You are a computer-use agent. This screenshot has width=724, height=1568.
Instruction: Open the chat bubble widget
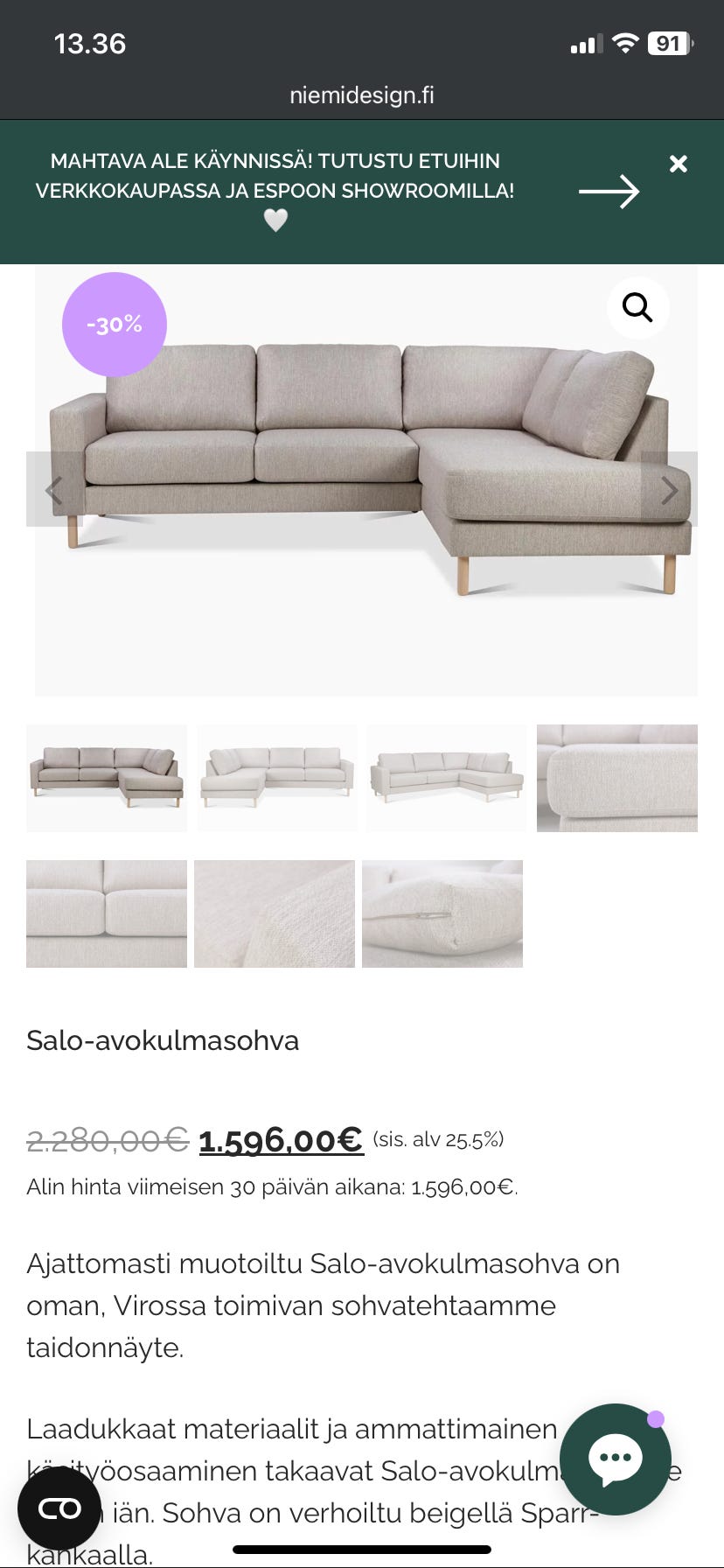615,1457
